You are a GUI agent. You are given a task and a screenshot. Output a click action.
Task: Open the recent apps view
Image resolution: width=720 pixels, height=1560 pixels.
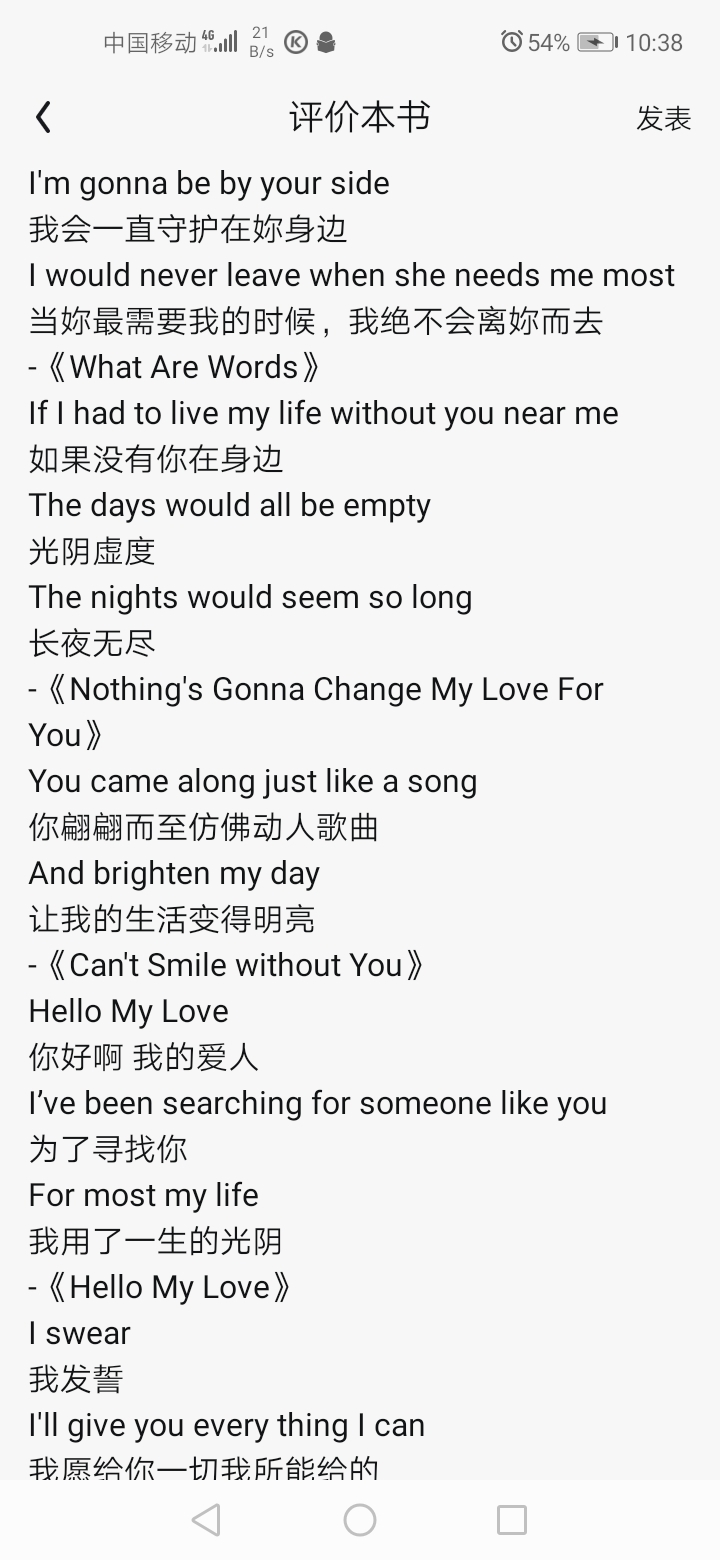[512, 1520]
